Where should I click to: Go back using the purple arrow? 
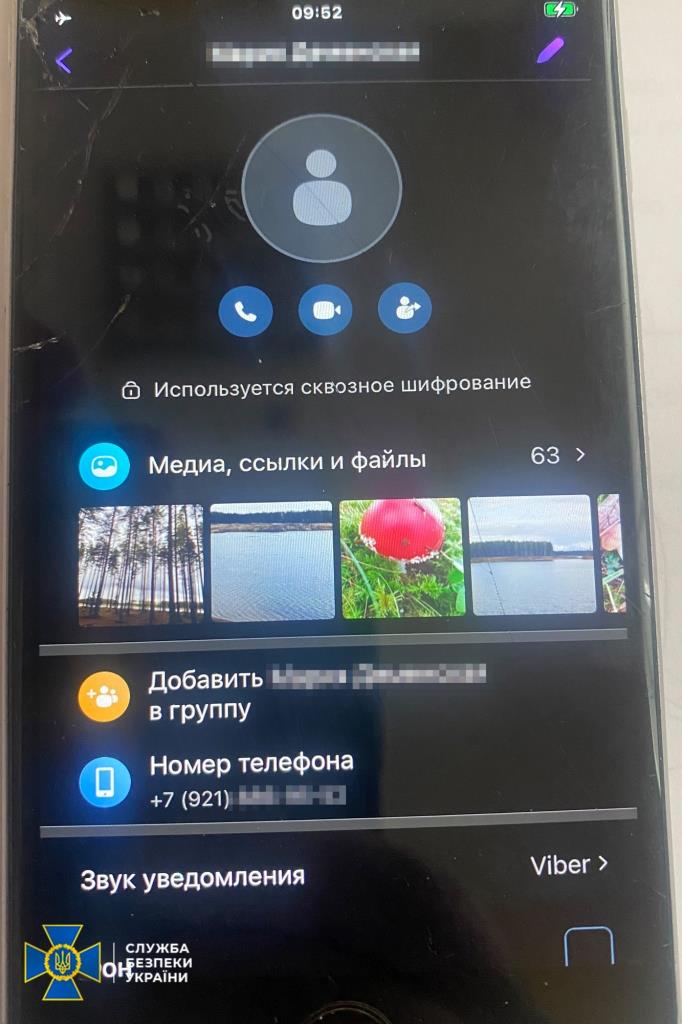tap(64, 61)
